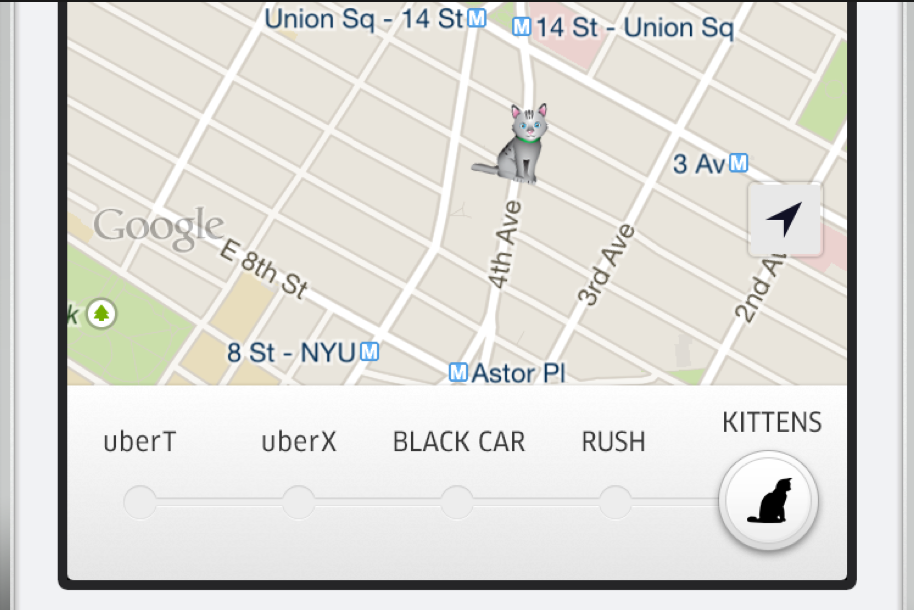
Task: Select the uberT option
Action: pos(140,501)
